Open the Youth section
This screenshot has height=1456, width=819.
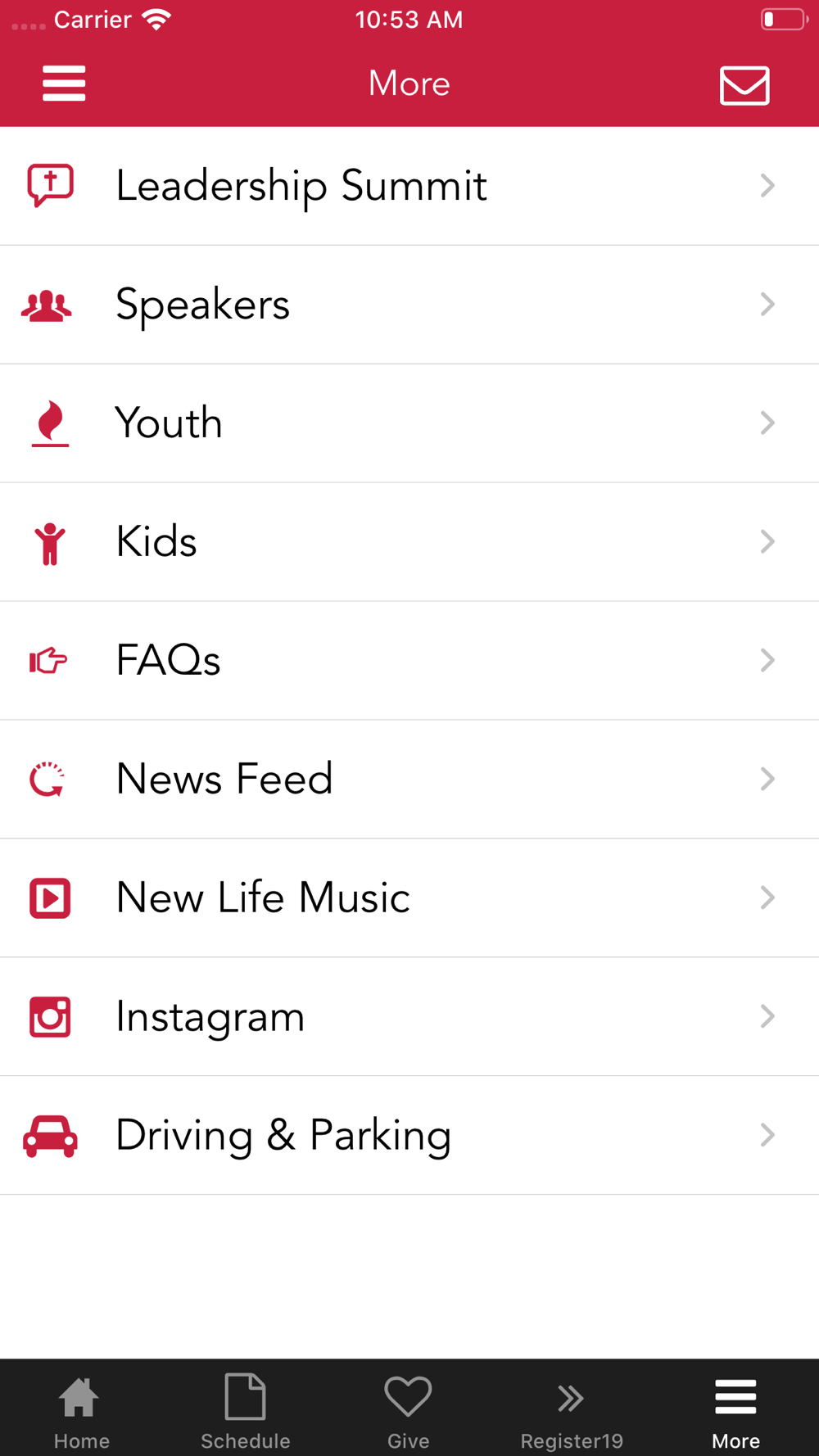point(409,423)
